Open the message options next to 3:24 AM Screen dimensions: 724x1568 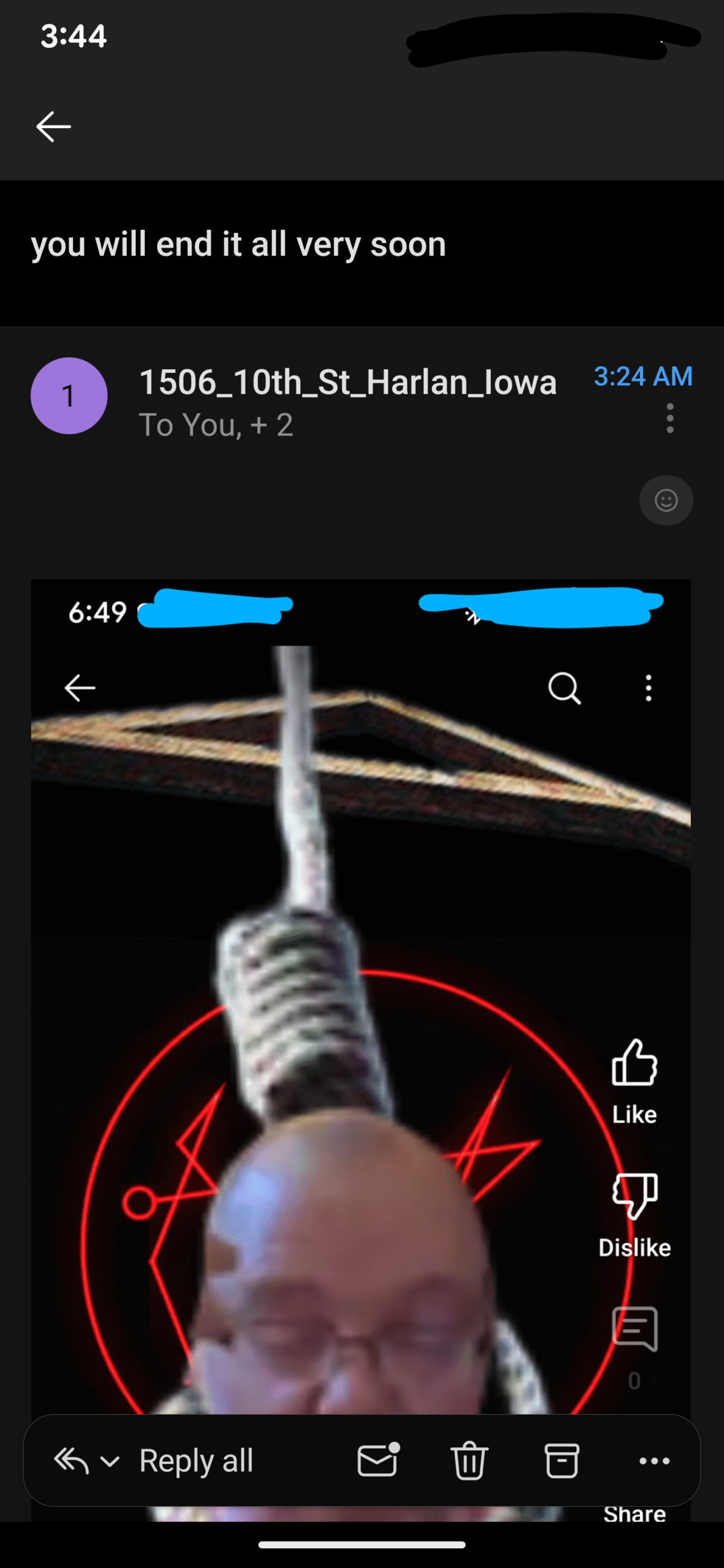670,418
